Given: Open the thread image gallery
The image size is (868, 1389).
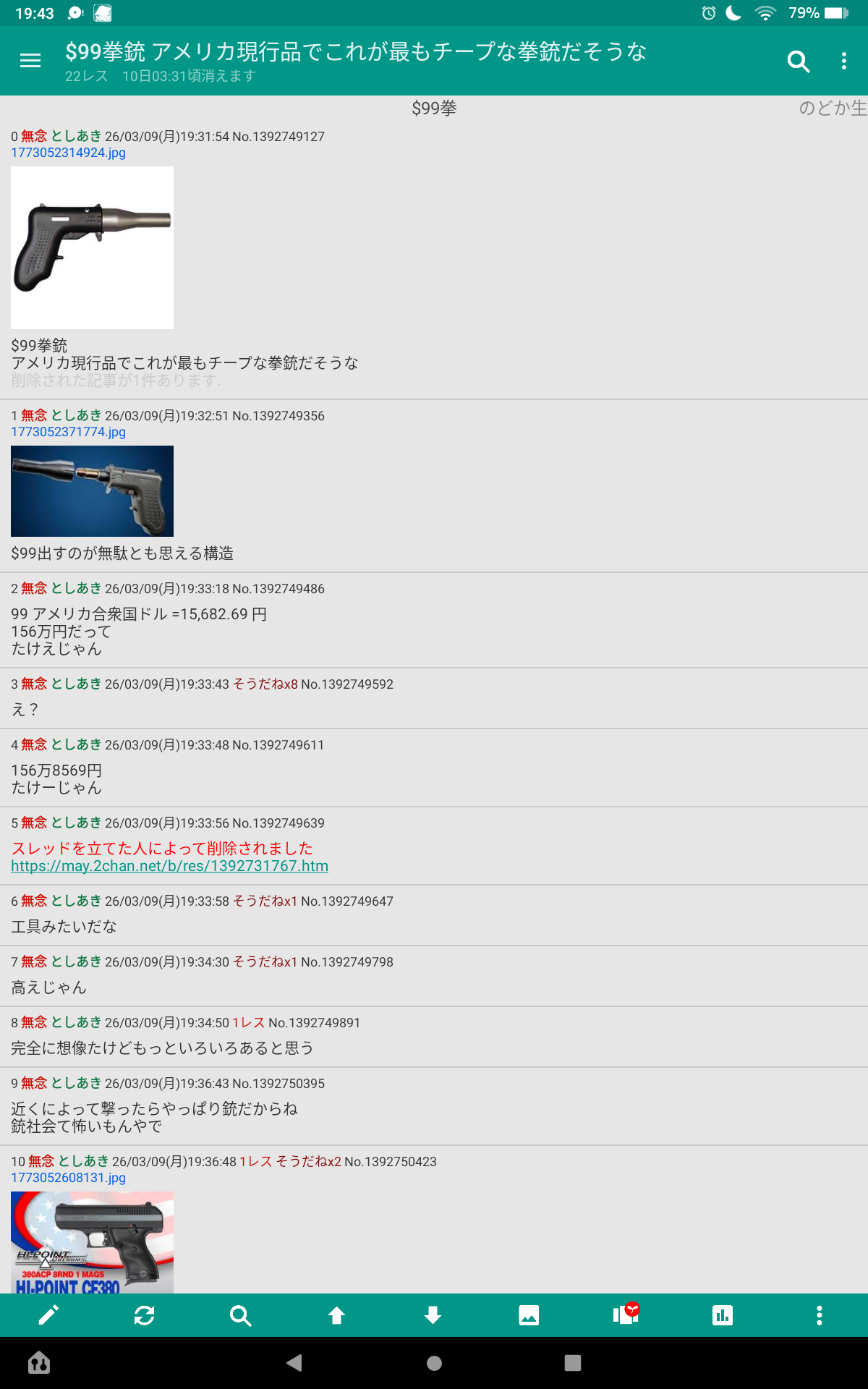Looking at the screenshot, I should pos(529,1315).
